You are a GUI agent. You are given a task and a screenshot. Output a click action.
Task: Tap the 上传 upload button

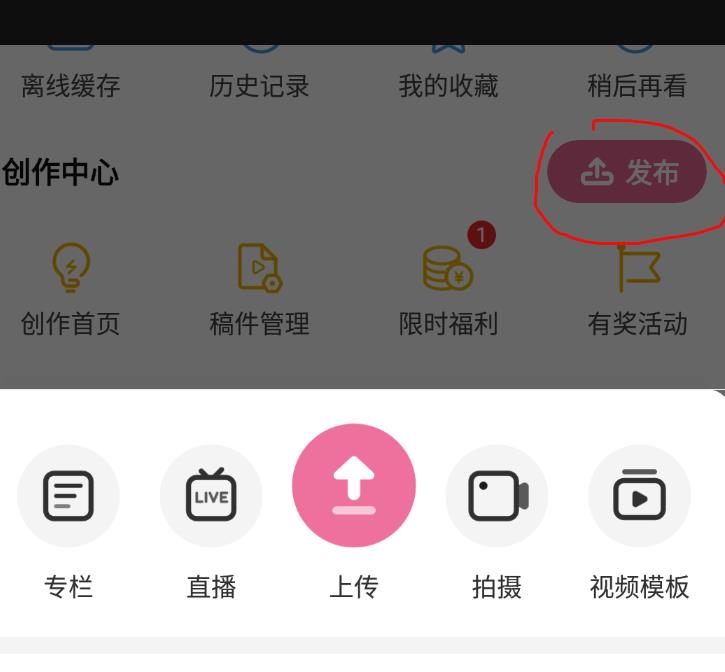click(353, 485)
